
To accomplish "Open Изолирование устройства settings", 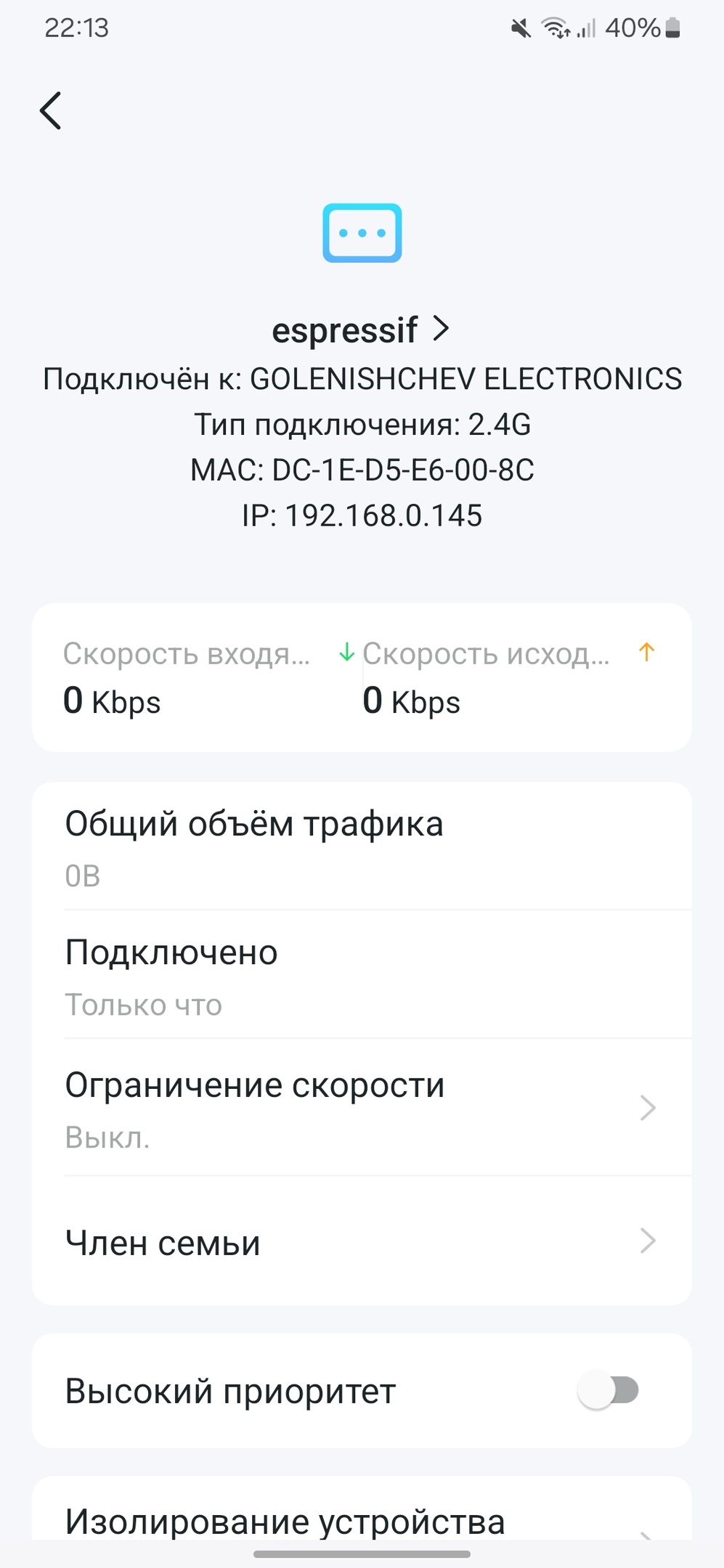I will pyautogui.click(x=362, y=1521).
